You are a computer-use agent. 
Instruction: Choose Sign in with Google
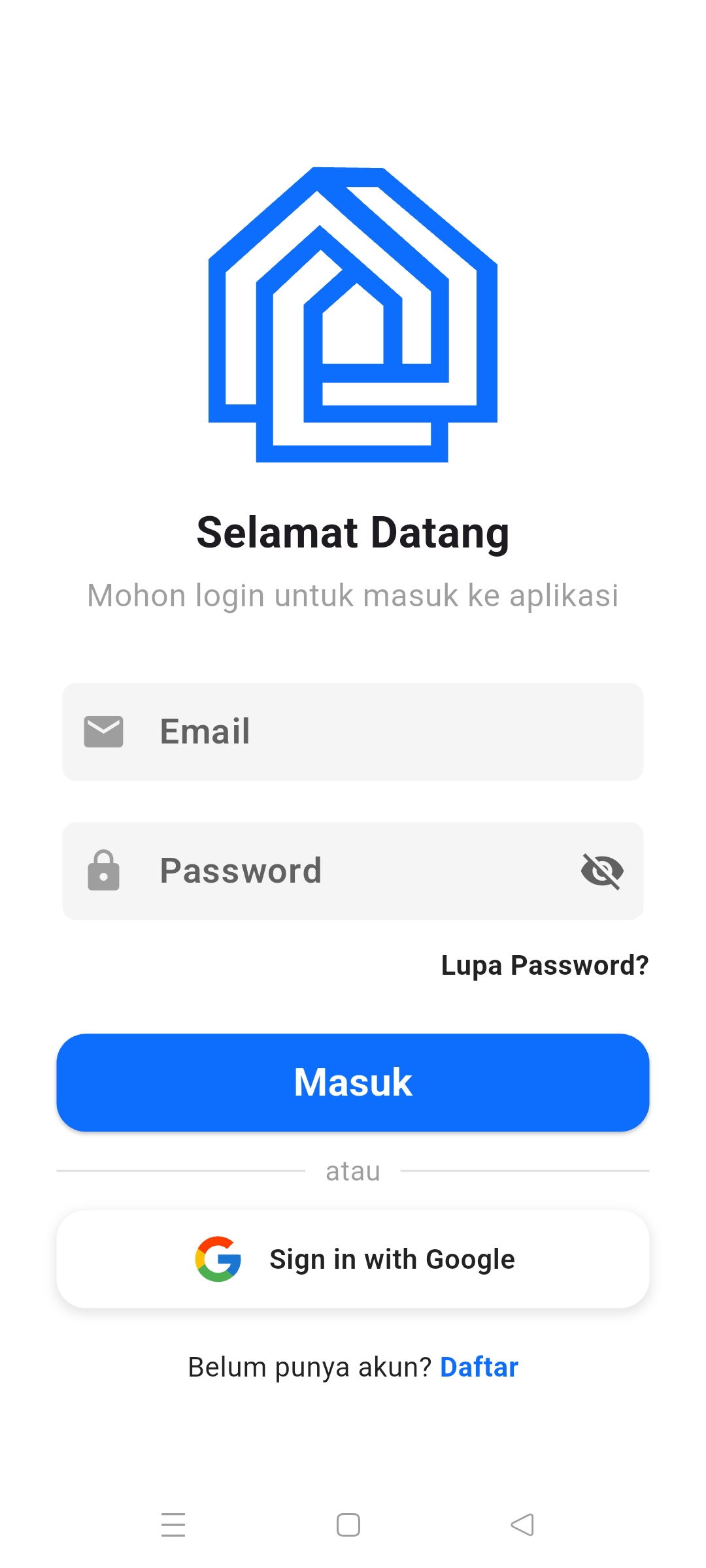coord(353,1259)
